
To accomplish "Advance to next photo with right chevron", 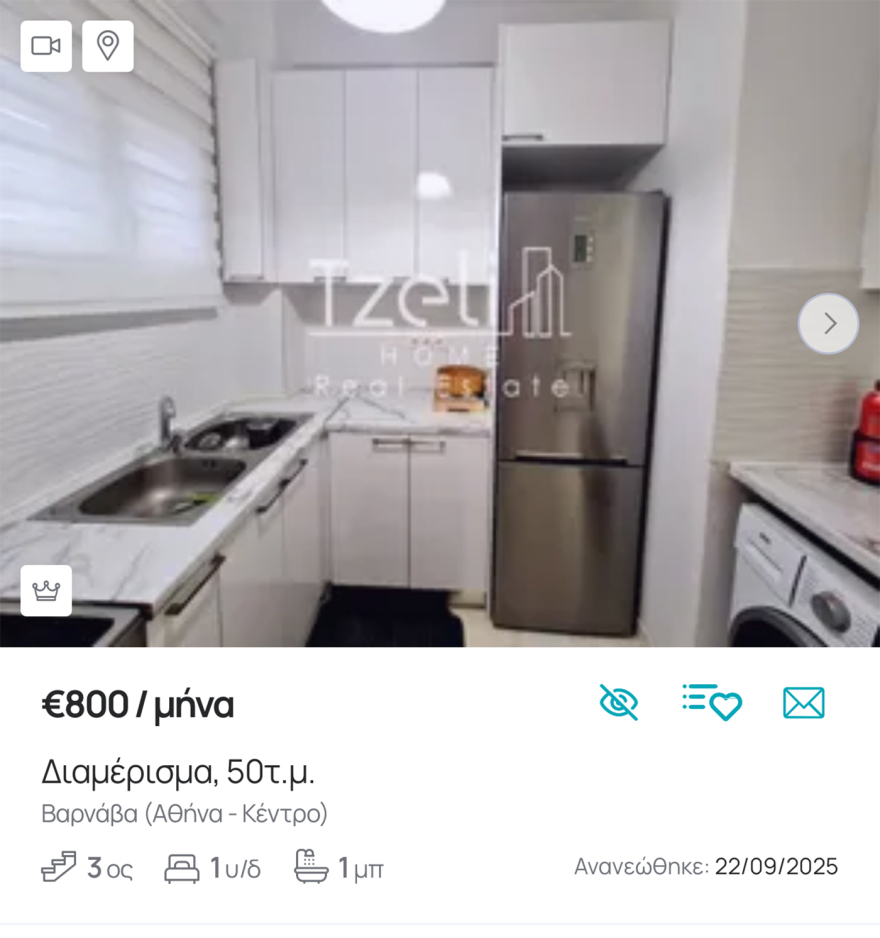I will pos(828,324).
